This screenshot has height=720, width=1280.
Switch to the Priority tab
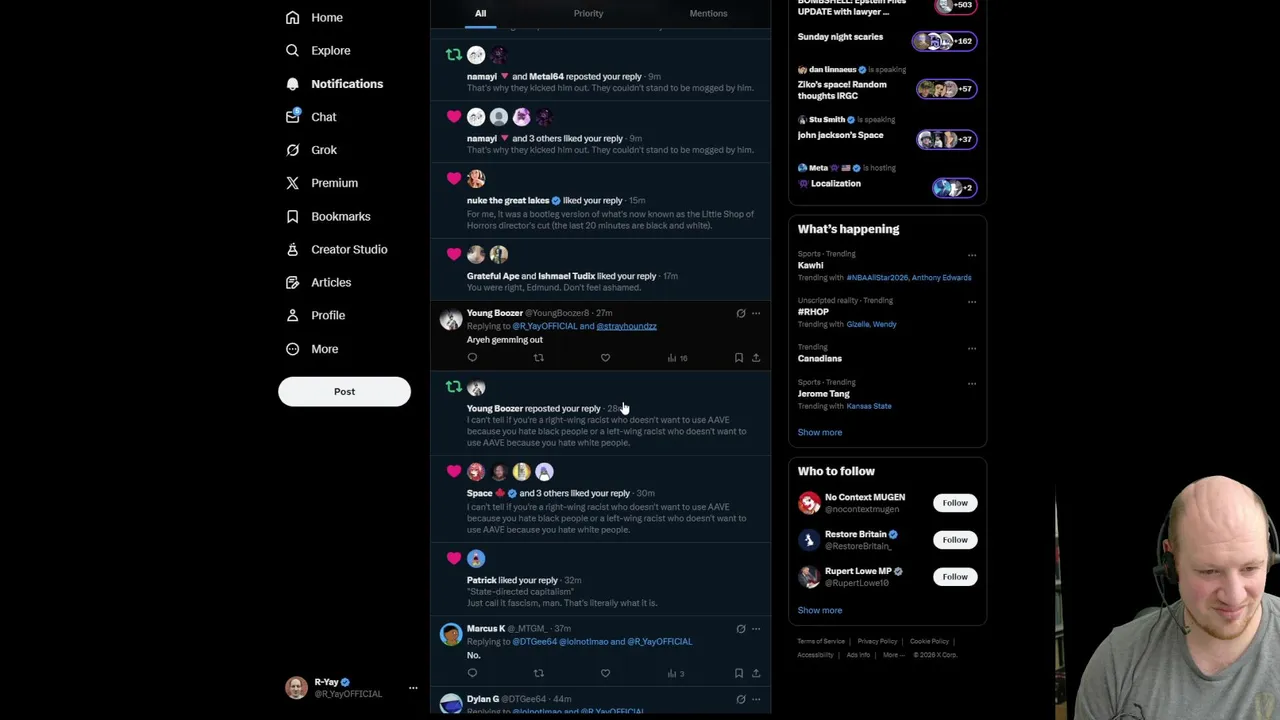(588, 13)
